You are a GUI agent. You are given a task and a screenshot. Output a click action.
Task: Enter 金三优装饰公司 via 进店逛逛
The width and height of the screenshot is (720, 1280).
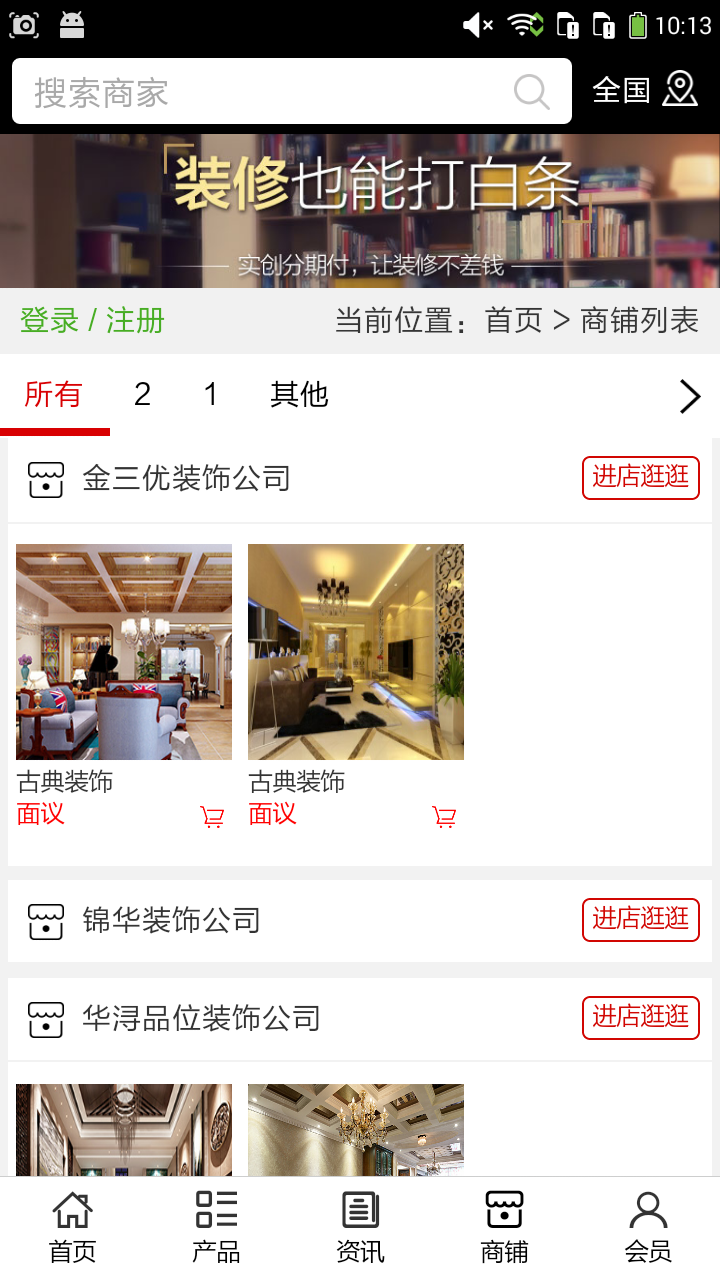[640, 478]
